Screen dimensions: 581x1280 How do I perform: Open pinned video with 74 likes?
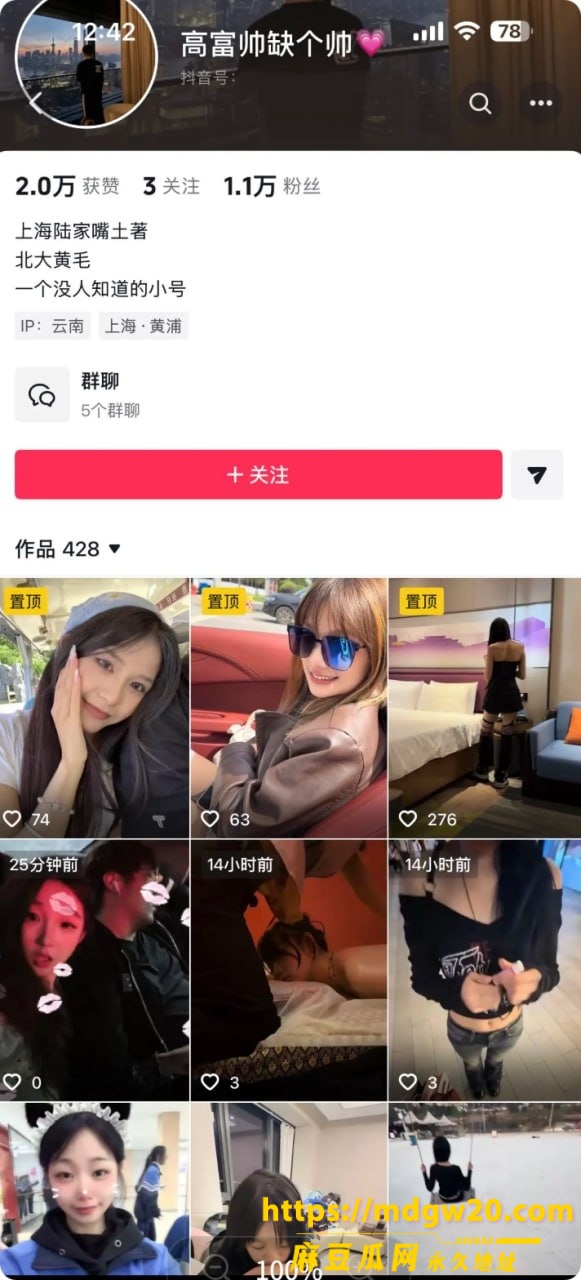(x=94, y=708)
